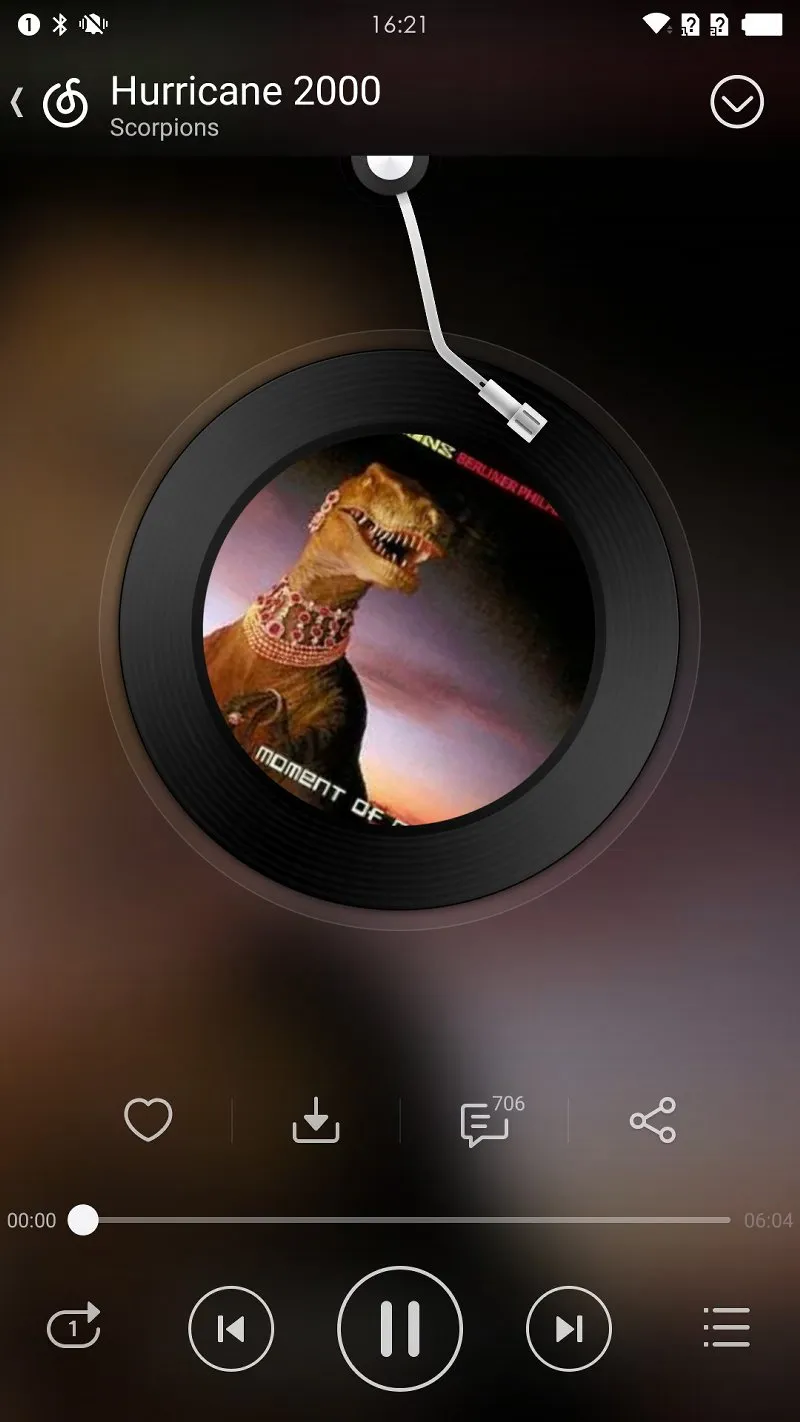Image resolution: width=800 pixels, height=1422 pixels.
Task: Open the playlist queue
Action: (x=726, y=1328)
